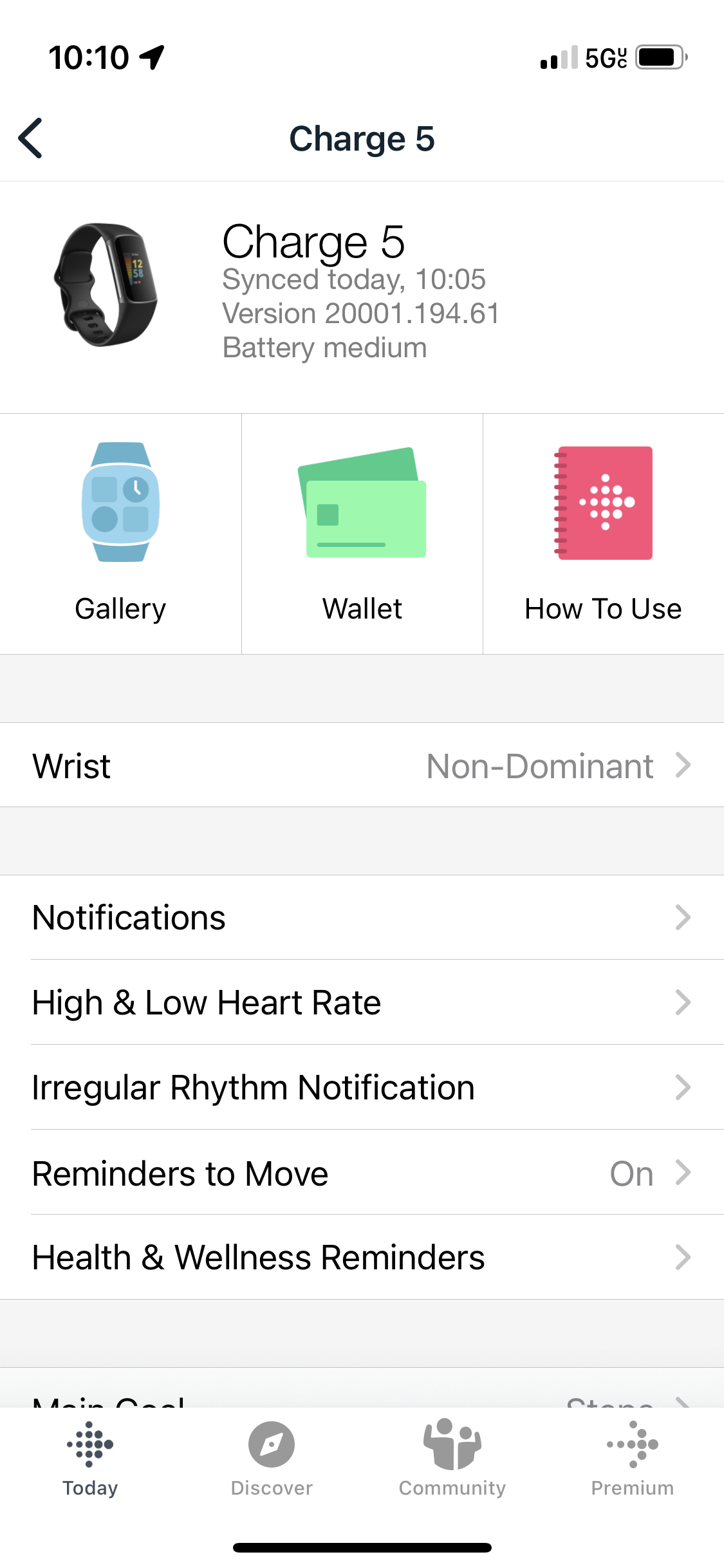
Task: View Irregular Rhythm Notification settings
Action: click(x=362, y=1087)
